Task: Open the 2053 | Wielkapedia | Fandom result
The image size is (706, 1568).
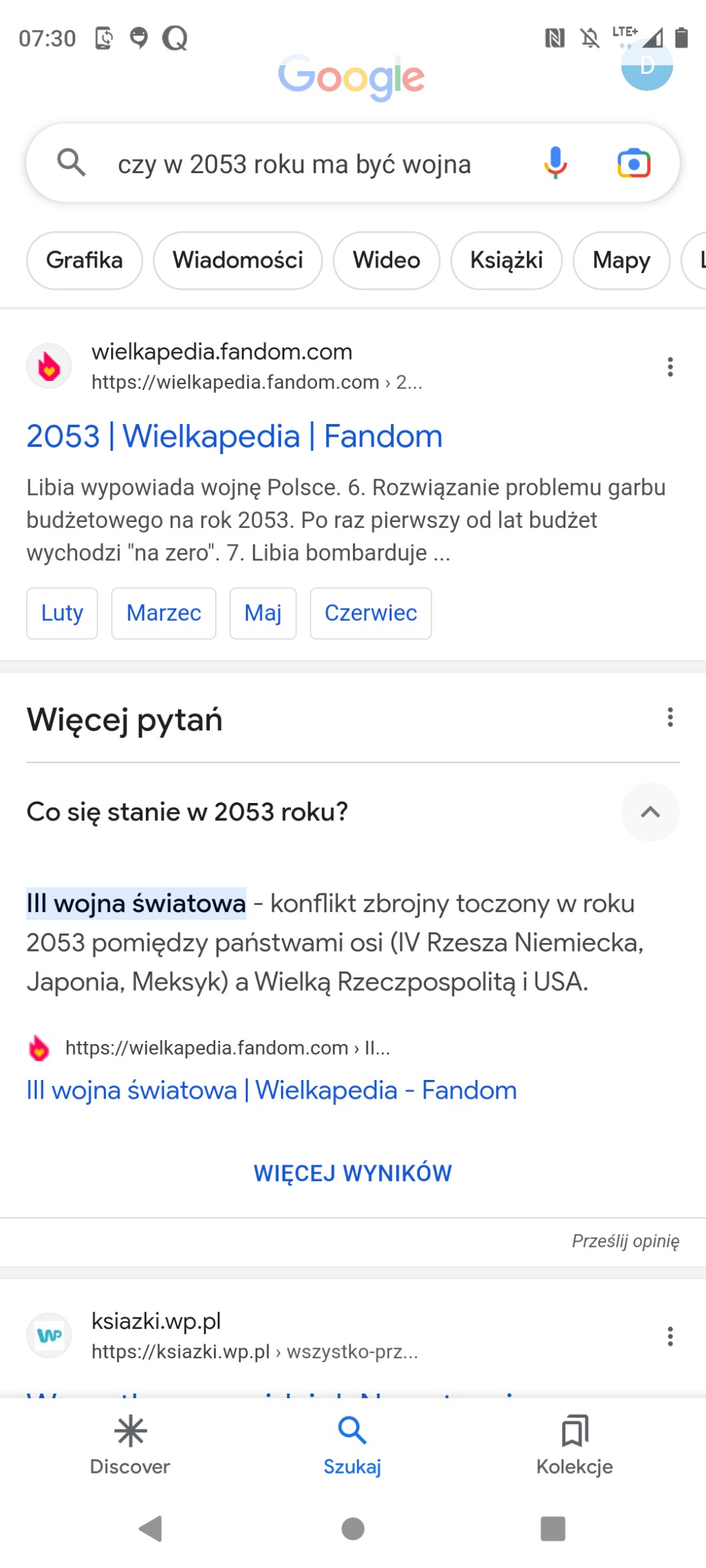Action: [x=234, y=437]
